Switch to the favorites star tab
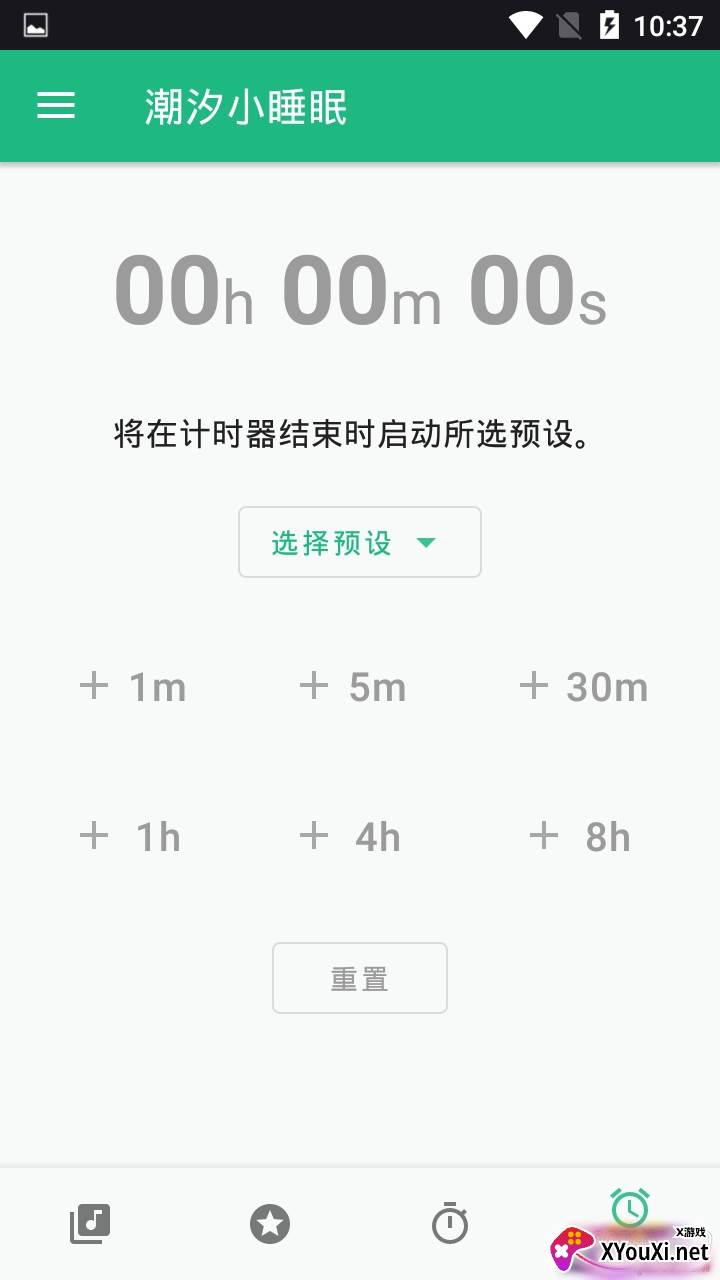The height and width of the screenshot is (1280, 720). click(270, 1224)
